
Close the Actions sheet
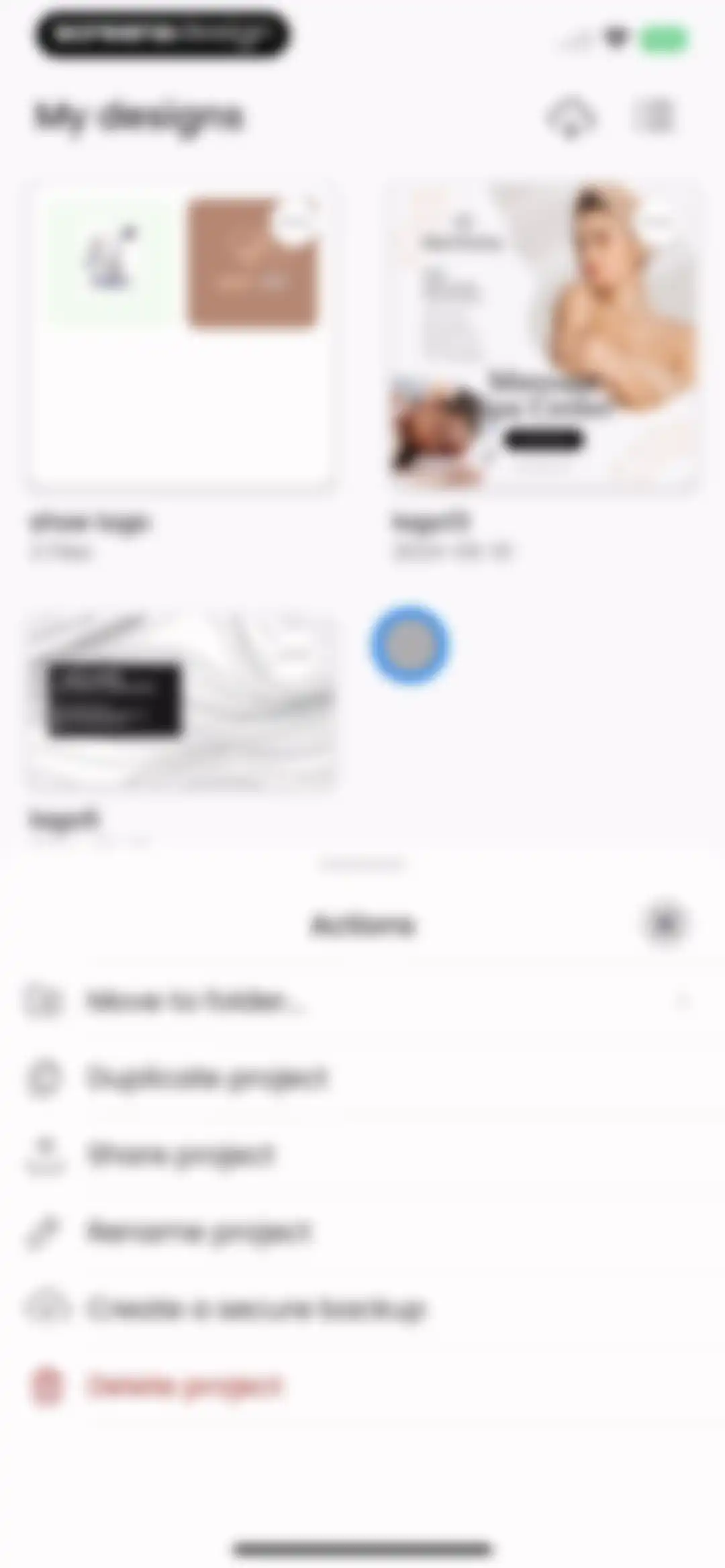click(x=665, y=923)
